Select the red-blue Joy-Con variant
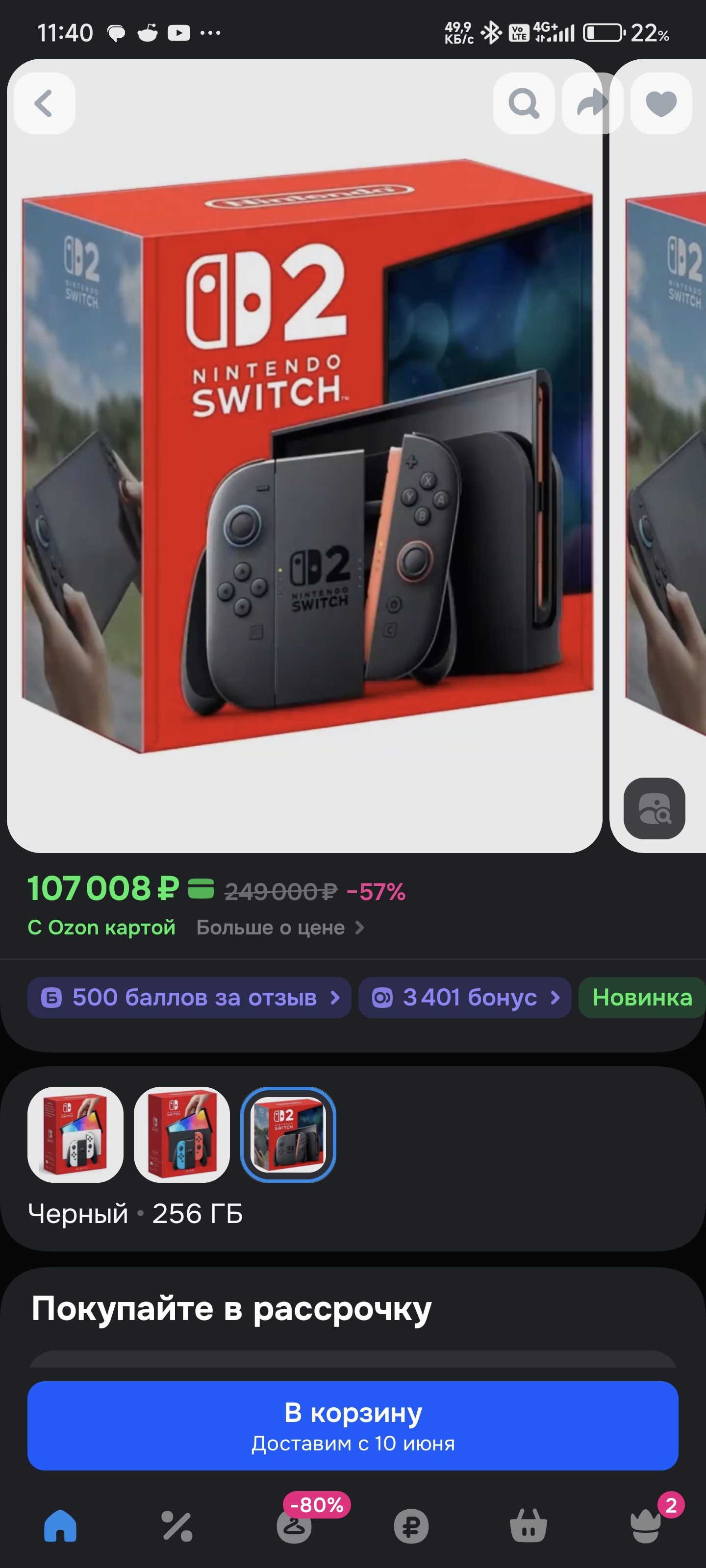The width and height of the screenshot is (706, 1568). pos(181,1135)
